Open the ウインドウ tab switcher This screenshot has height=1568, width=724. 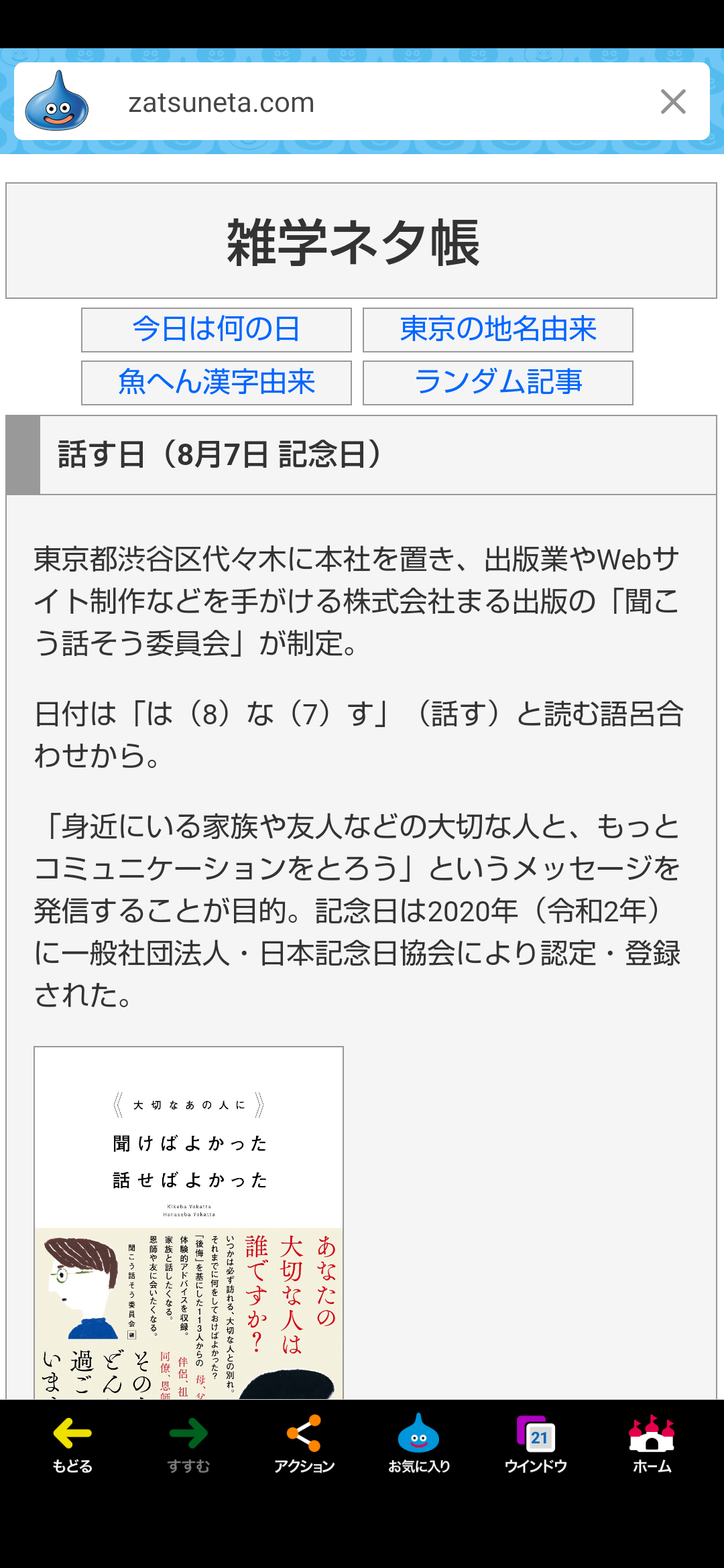[536, 1444]
